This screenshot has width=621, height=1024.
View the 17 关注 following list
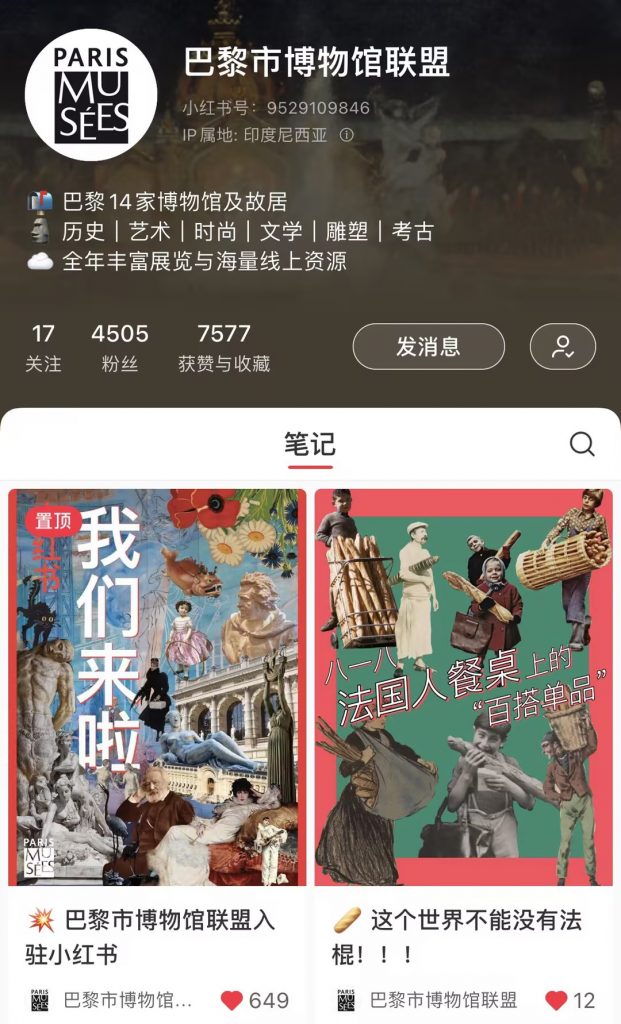[x=43, y=347]
